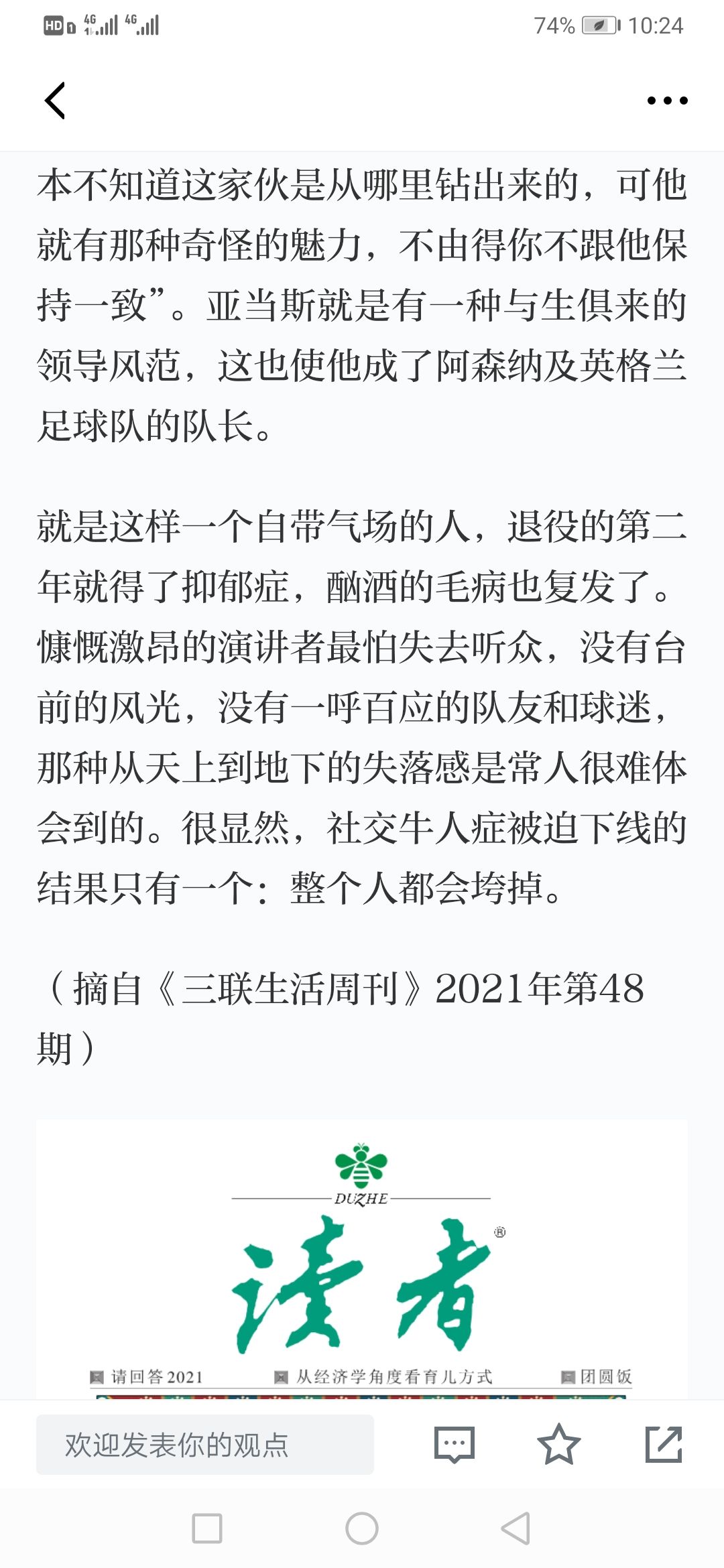Image resolution: width=724 pixels, height=1568 pixels.
Task: Open recent apps with the square button
Action: coord(207,1529)
